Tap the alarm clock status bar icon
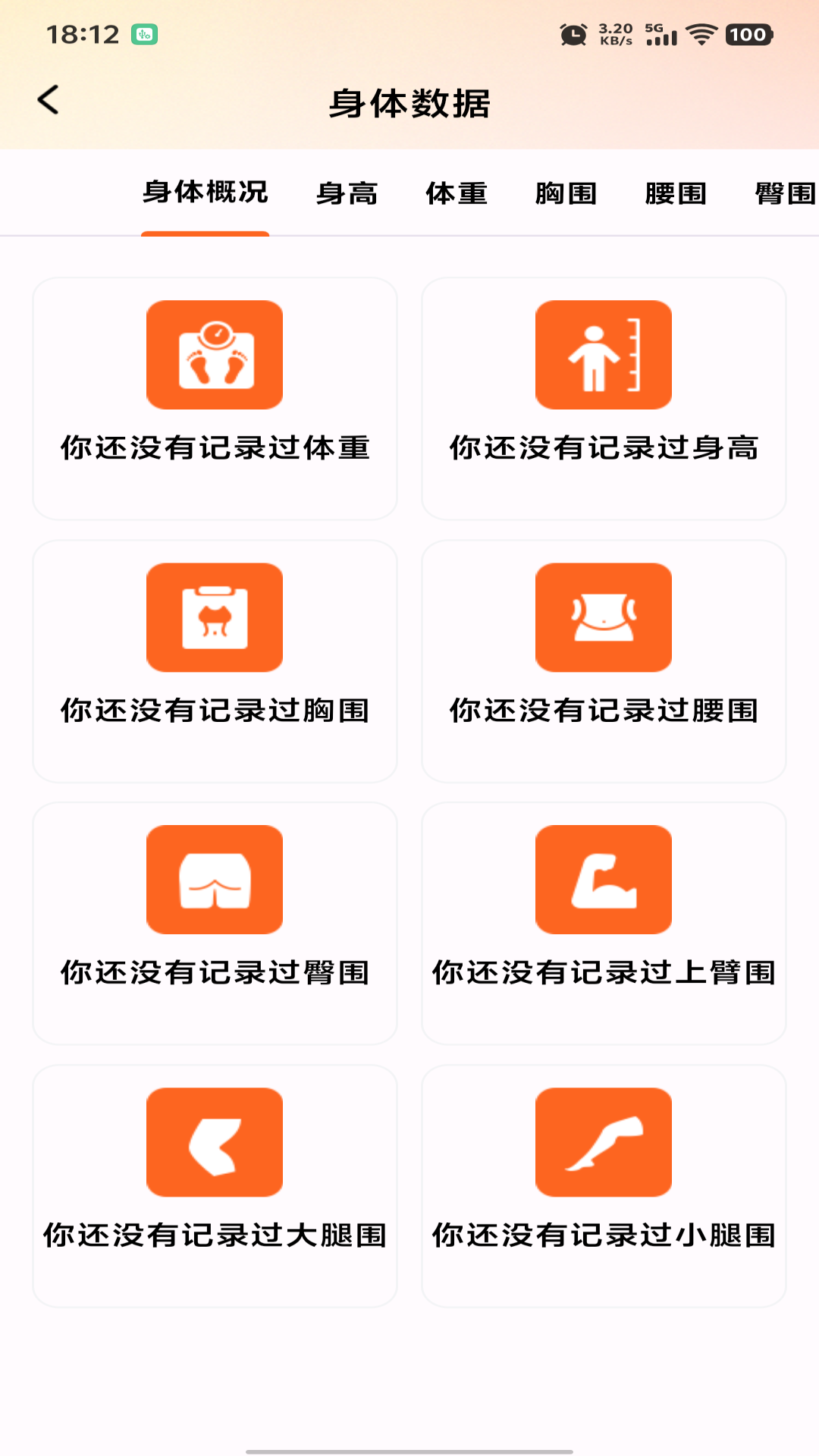 [x=574, y=33]
